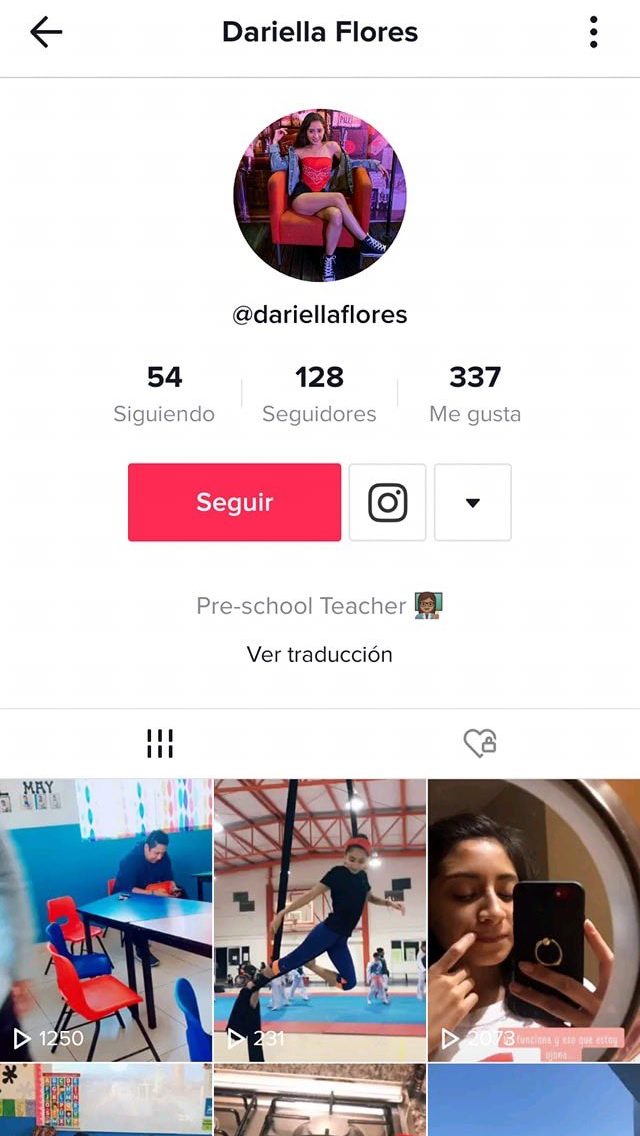The width and height of the screenshot is (640, 1136).
Task: Open the Siguiendo following list
Action: click(164, 394)
